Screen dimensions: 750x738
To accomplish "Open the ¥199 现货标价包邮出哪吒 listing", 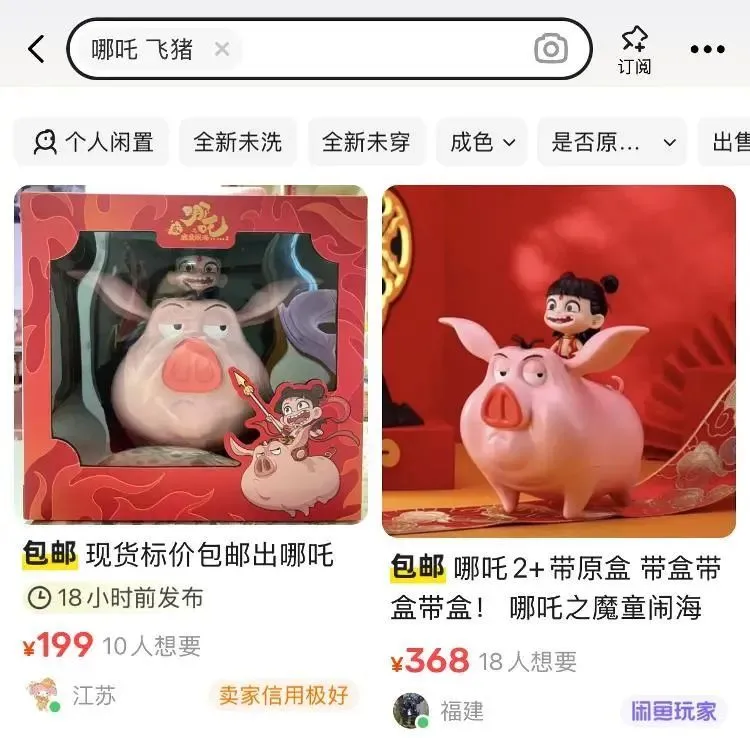I will [190, 360].
